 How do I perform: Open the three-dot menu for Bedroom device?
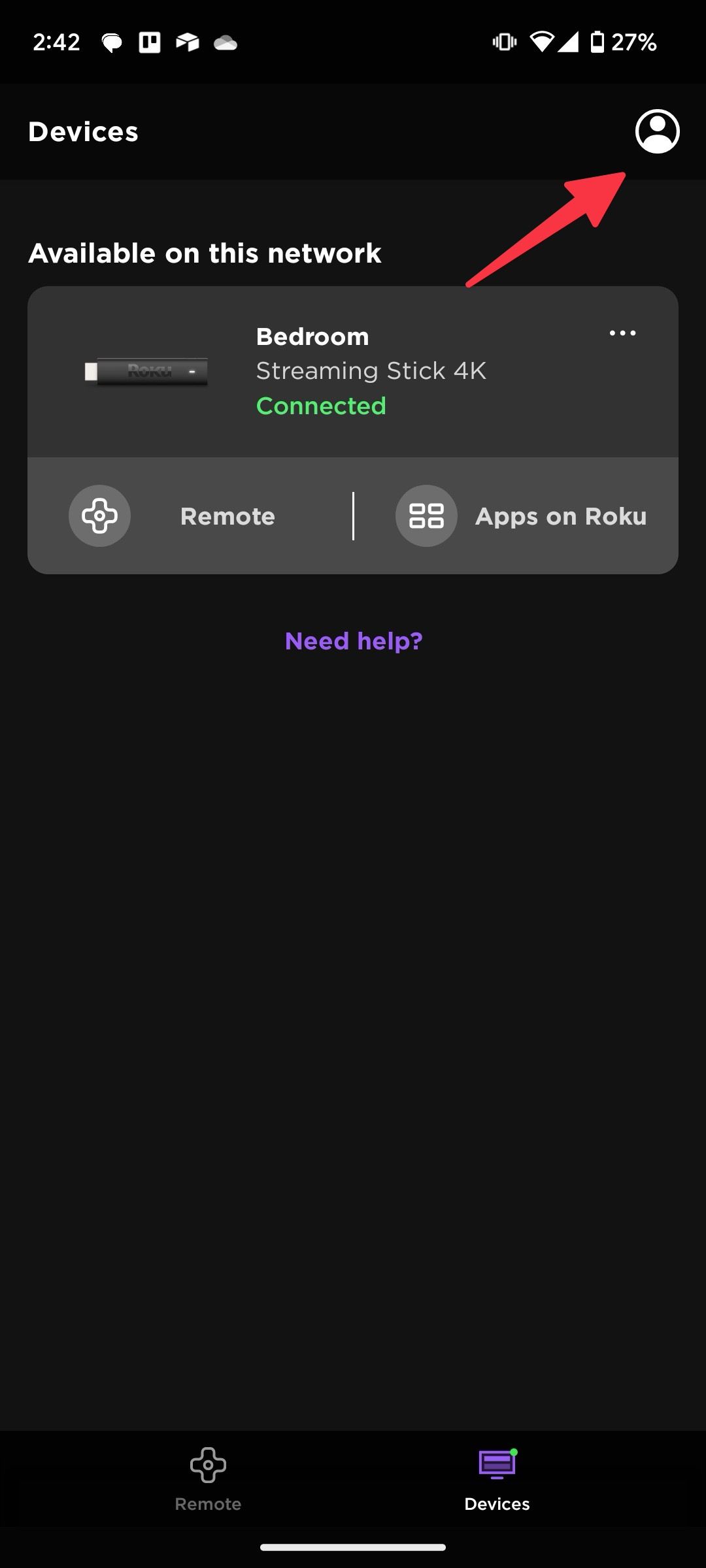point(622,333)
